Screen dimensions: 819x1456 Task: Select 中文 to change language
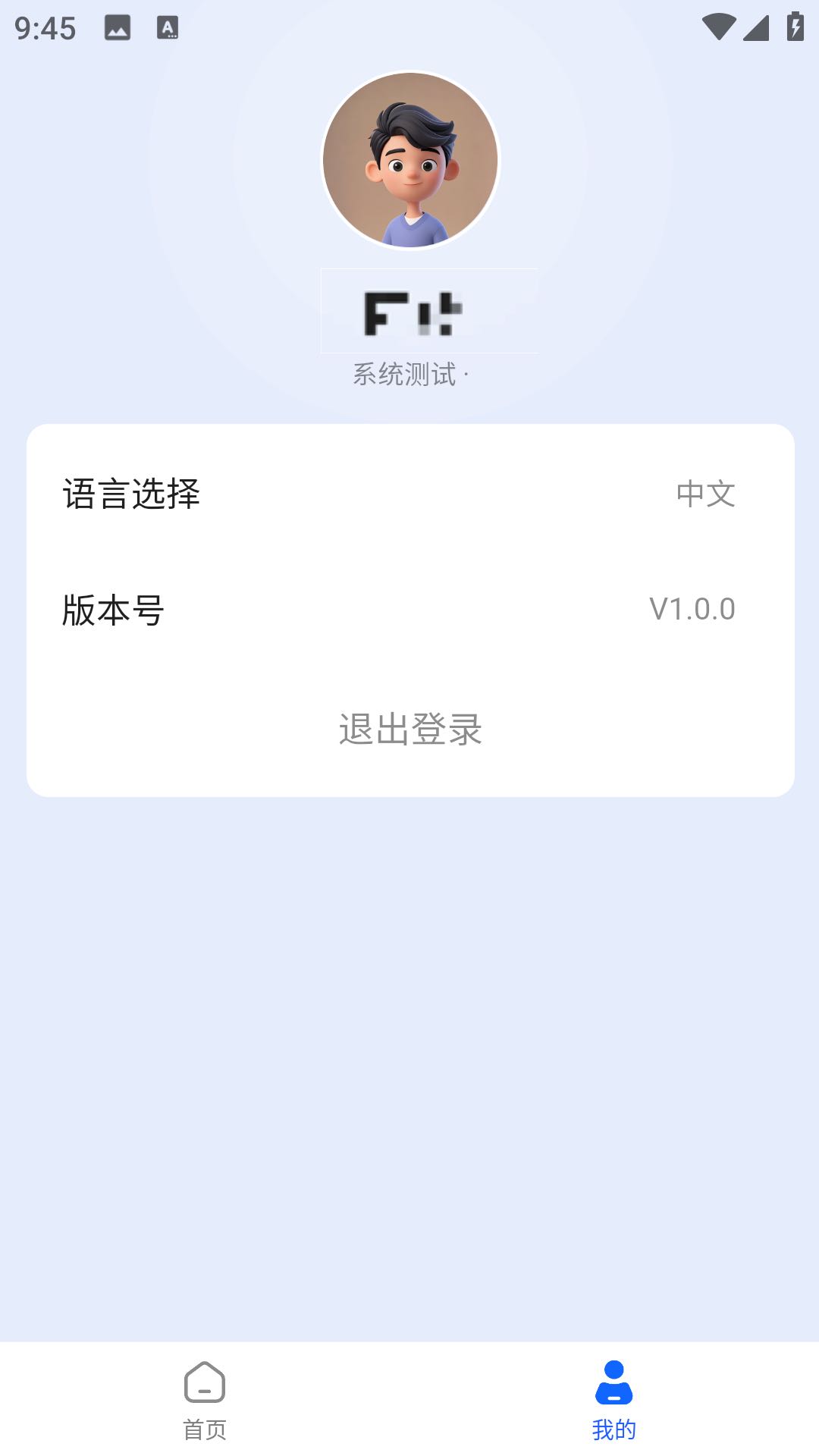pos(706,494)
